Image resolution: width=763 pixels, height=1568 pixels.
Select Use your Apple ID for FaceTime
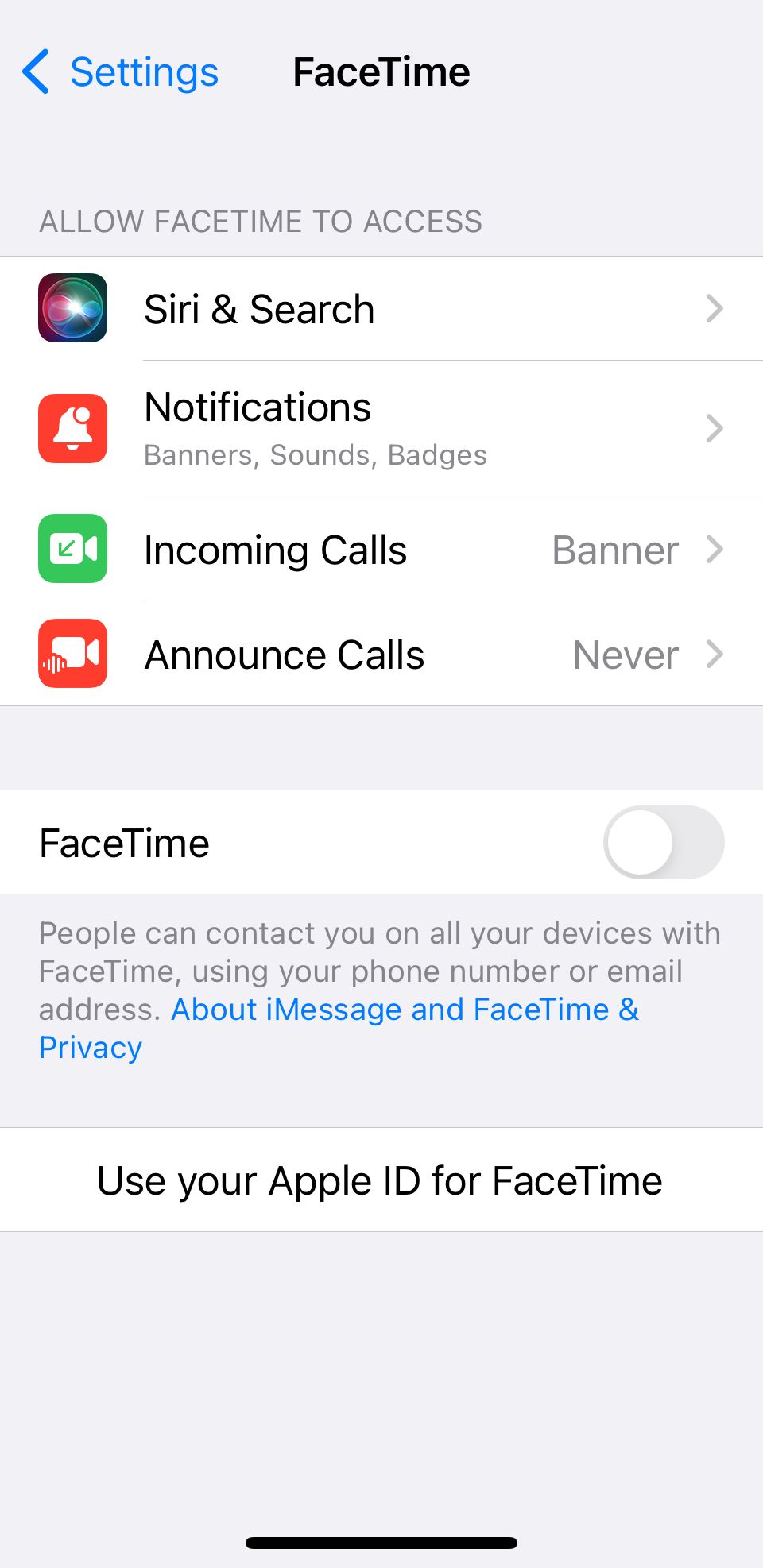coord(380,1180)
